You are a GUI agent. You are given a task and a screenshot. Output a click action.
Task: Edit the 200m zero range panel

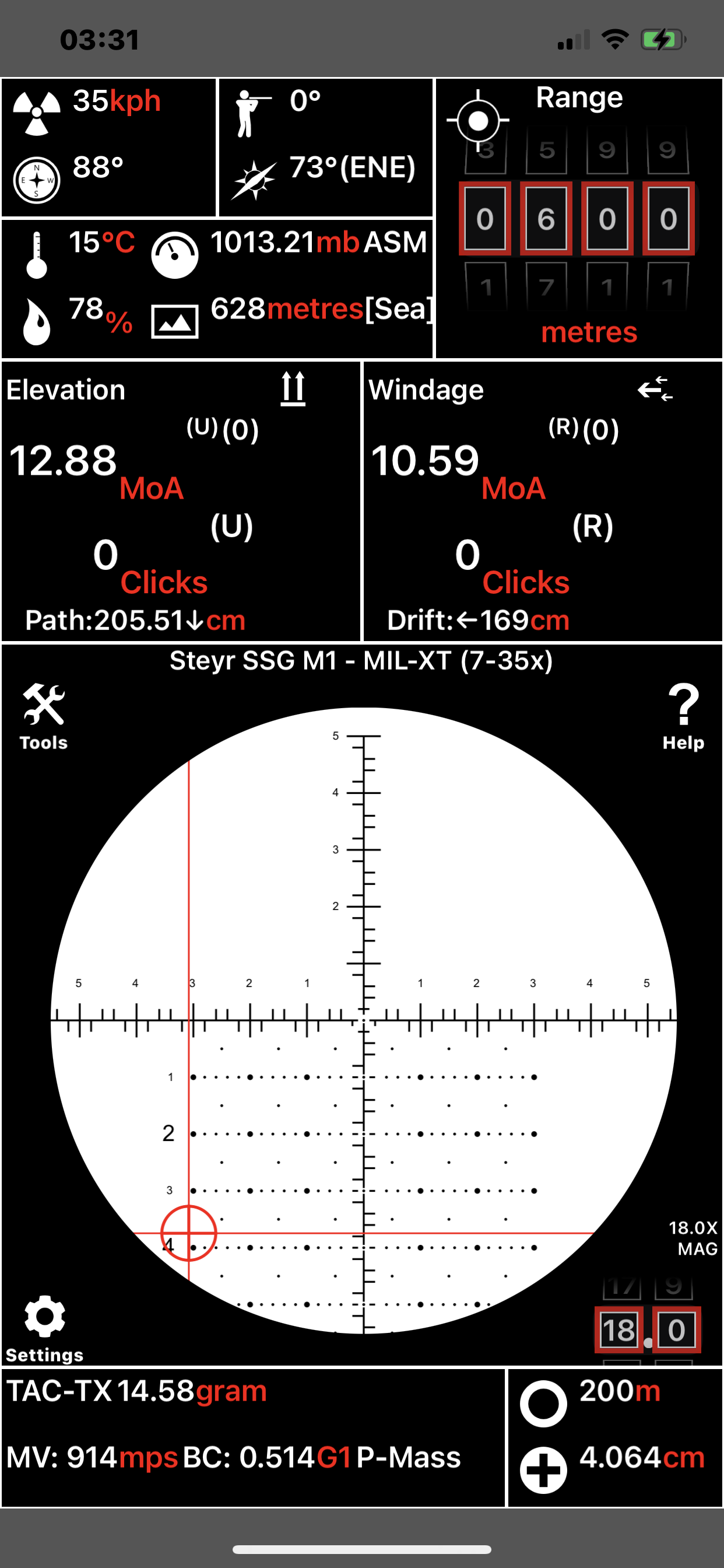615,1437
